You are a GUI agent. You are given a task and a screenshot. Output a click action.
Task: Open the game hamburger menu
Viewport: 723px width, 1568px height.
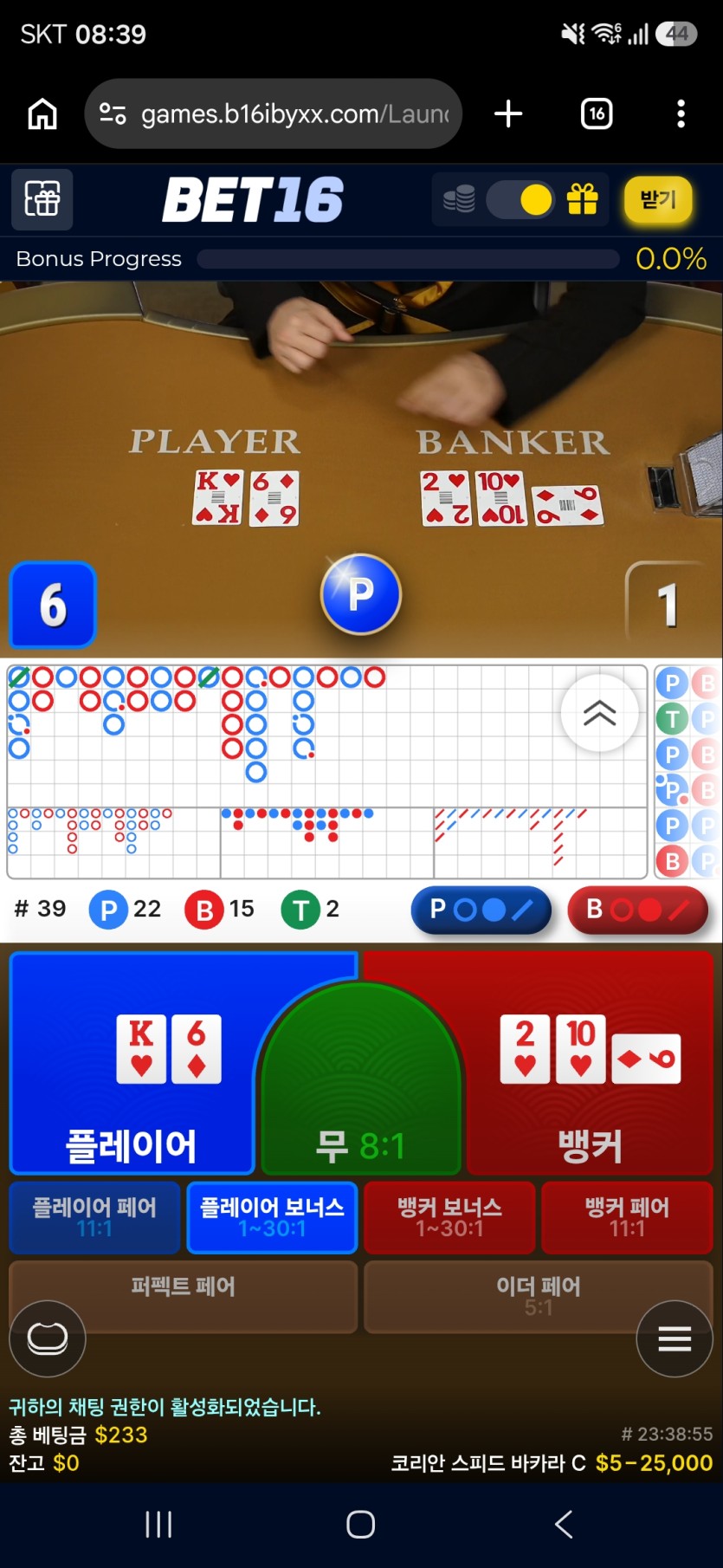click(x=675, y=1338)
